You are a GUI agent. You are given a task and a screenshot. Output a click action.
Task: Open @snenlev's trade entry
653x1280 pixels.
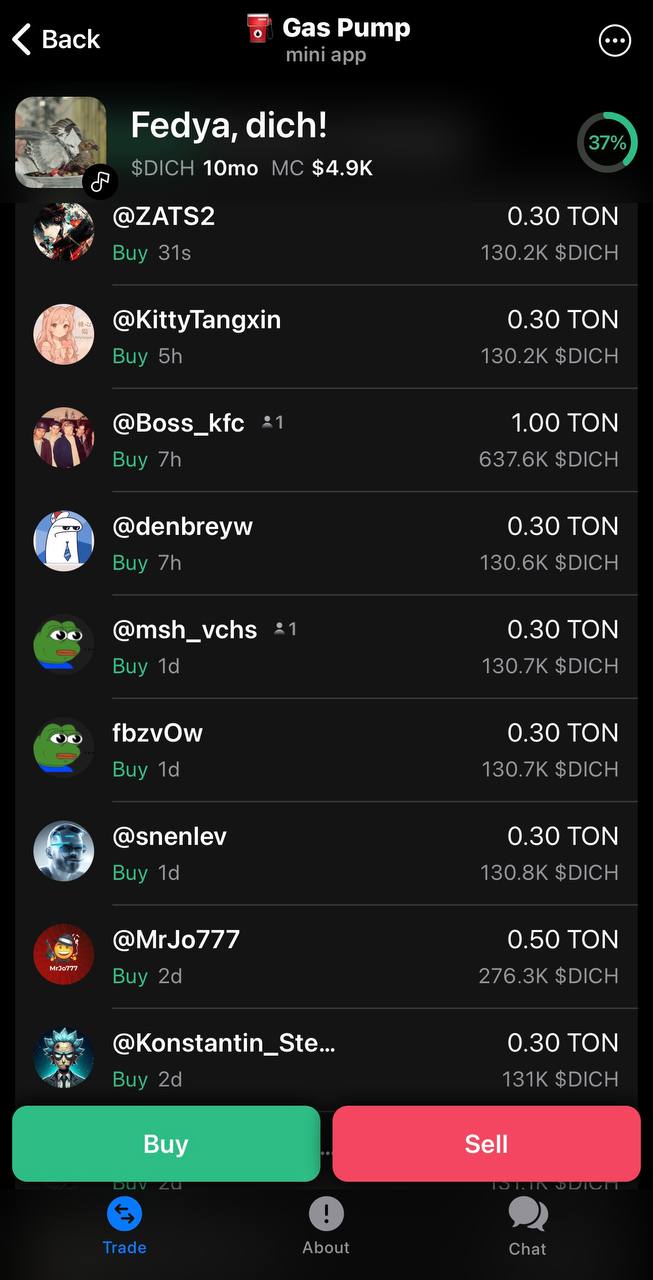click(326, 853)
